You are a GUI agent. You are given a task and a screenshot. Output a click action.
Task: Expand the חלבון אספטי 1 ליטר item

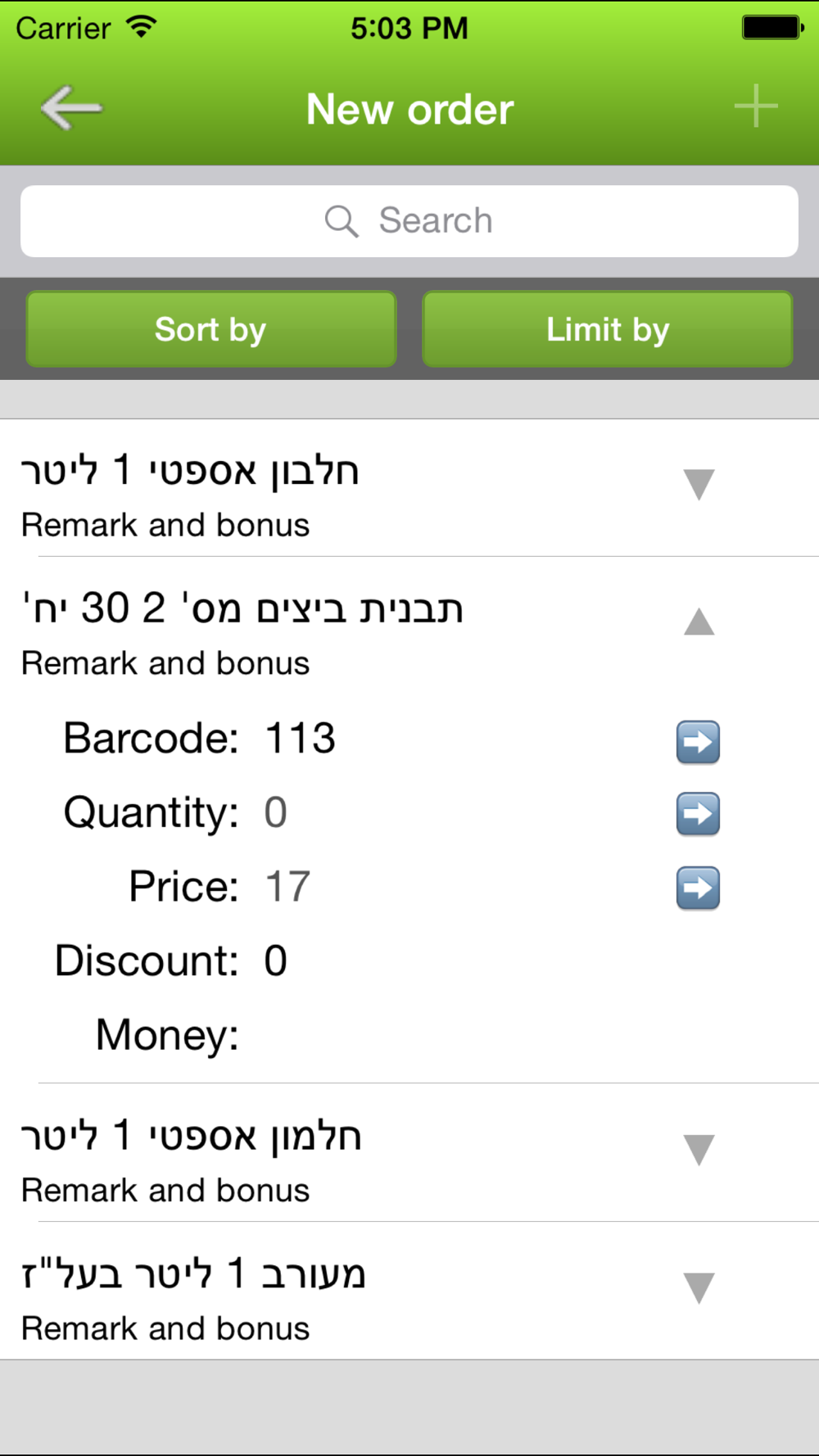pyautogui.click(x=699, y=484)
